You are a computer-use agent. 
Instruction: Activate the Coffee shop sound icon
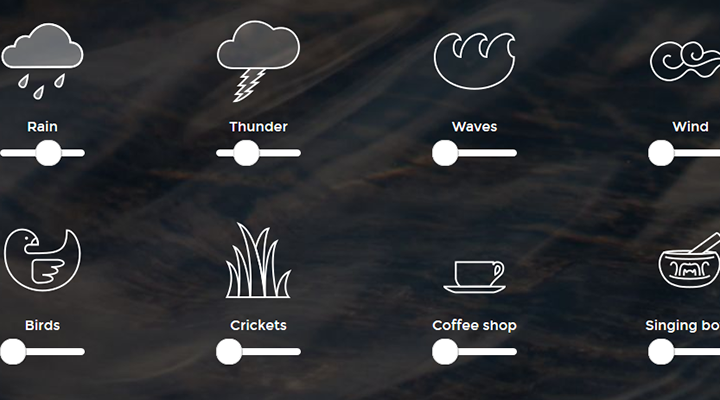pos(474,275)
